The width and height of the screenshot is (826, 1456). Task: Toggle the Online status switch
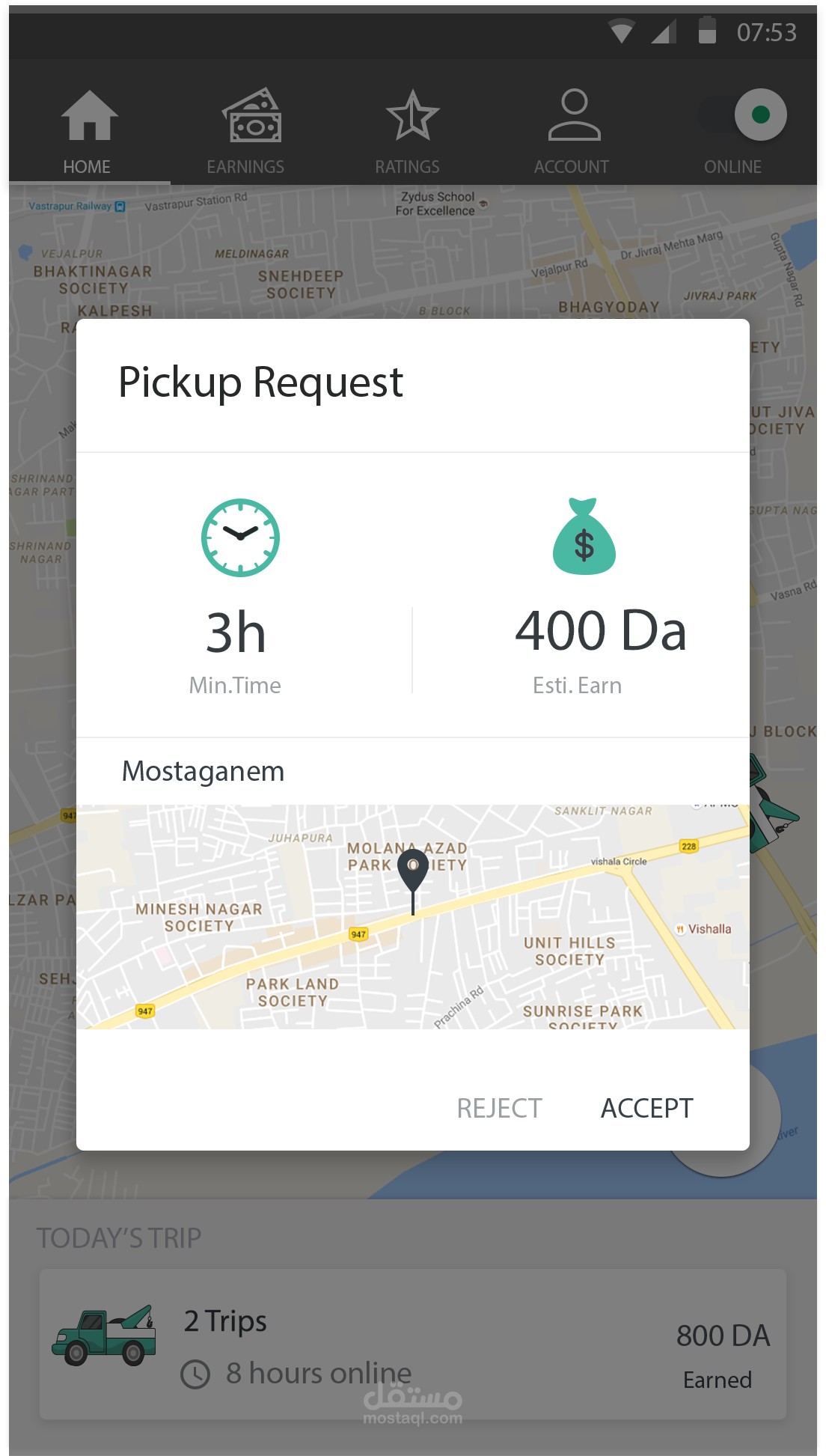[x=743, y=115]
